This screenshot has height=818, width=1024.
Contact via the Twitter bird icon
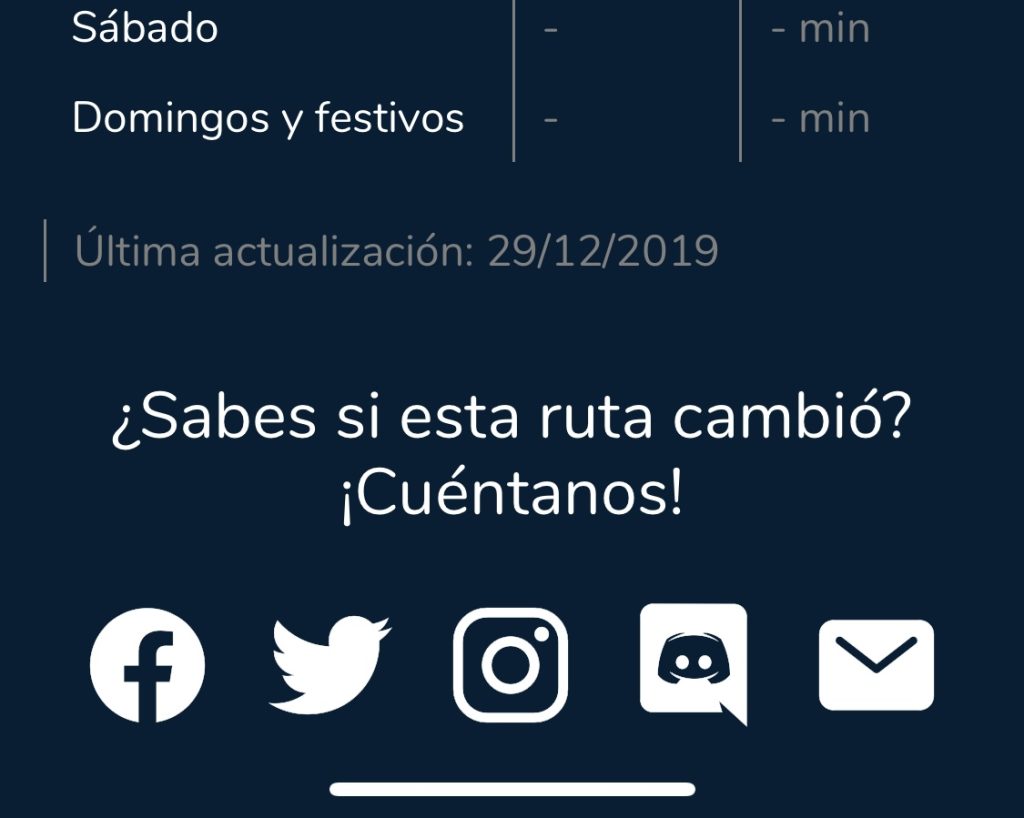click(329, 665)
